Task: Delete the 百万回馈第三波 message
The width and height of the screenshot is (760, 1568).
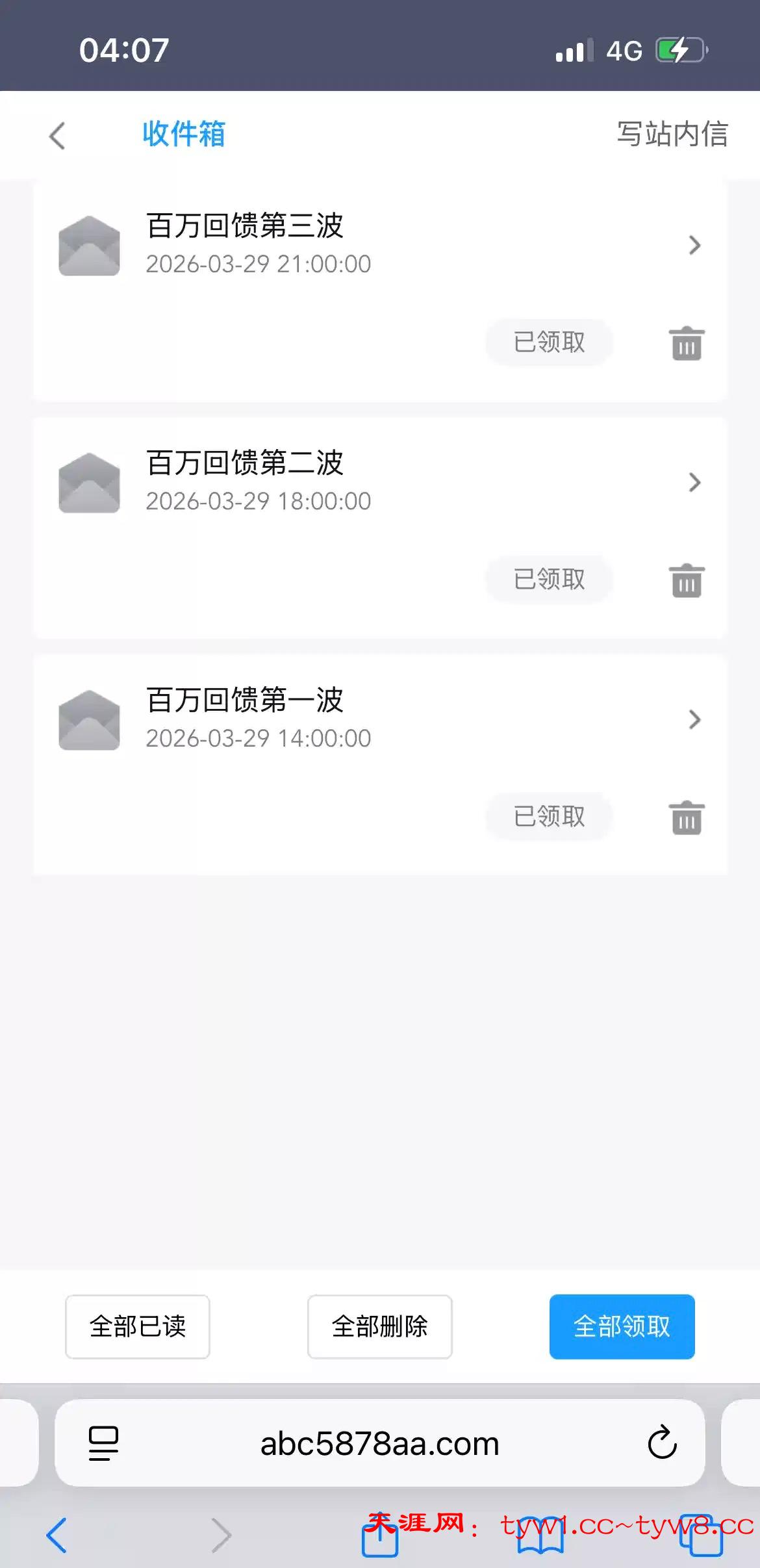Action: pyautogui.click(x=686, y=343)
